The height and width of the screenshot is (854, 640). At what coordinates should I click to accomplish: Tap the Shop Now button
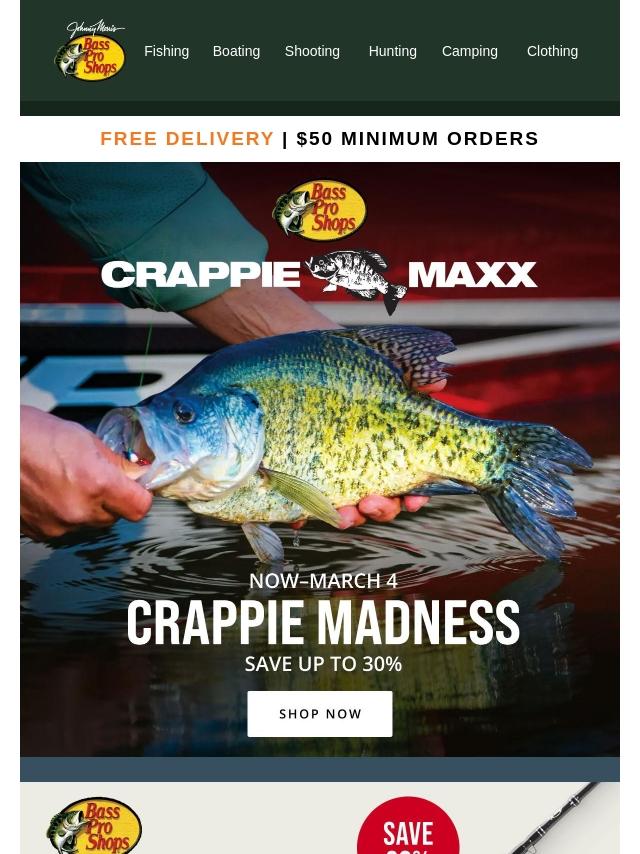320,714
